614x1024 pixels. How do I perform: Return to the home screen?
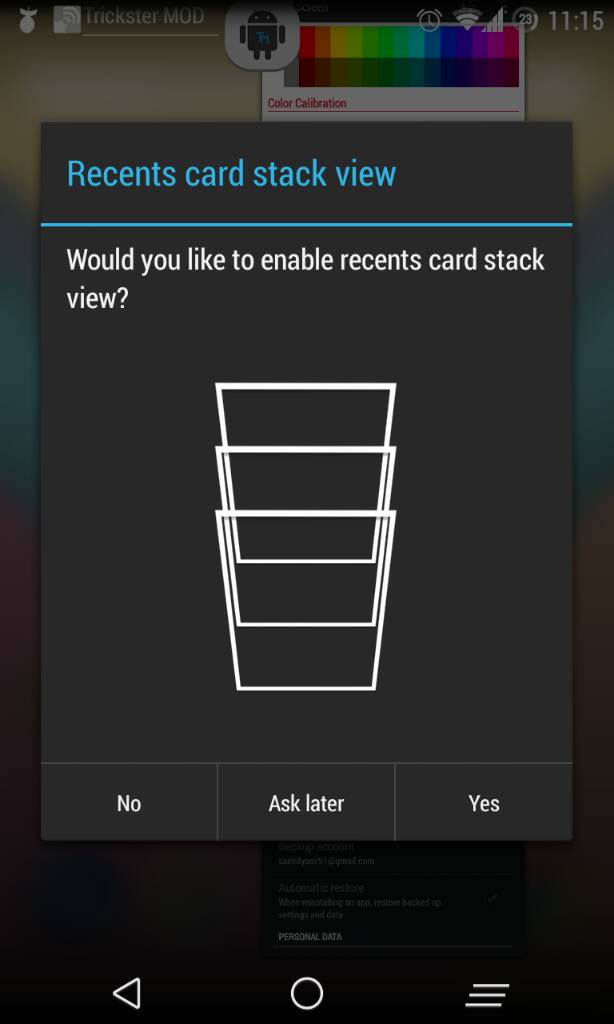[307, 993]
